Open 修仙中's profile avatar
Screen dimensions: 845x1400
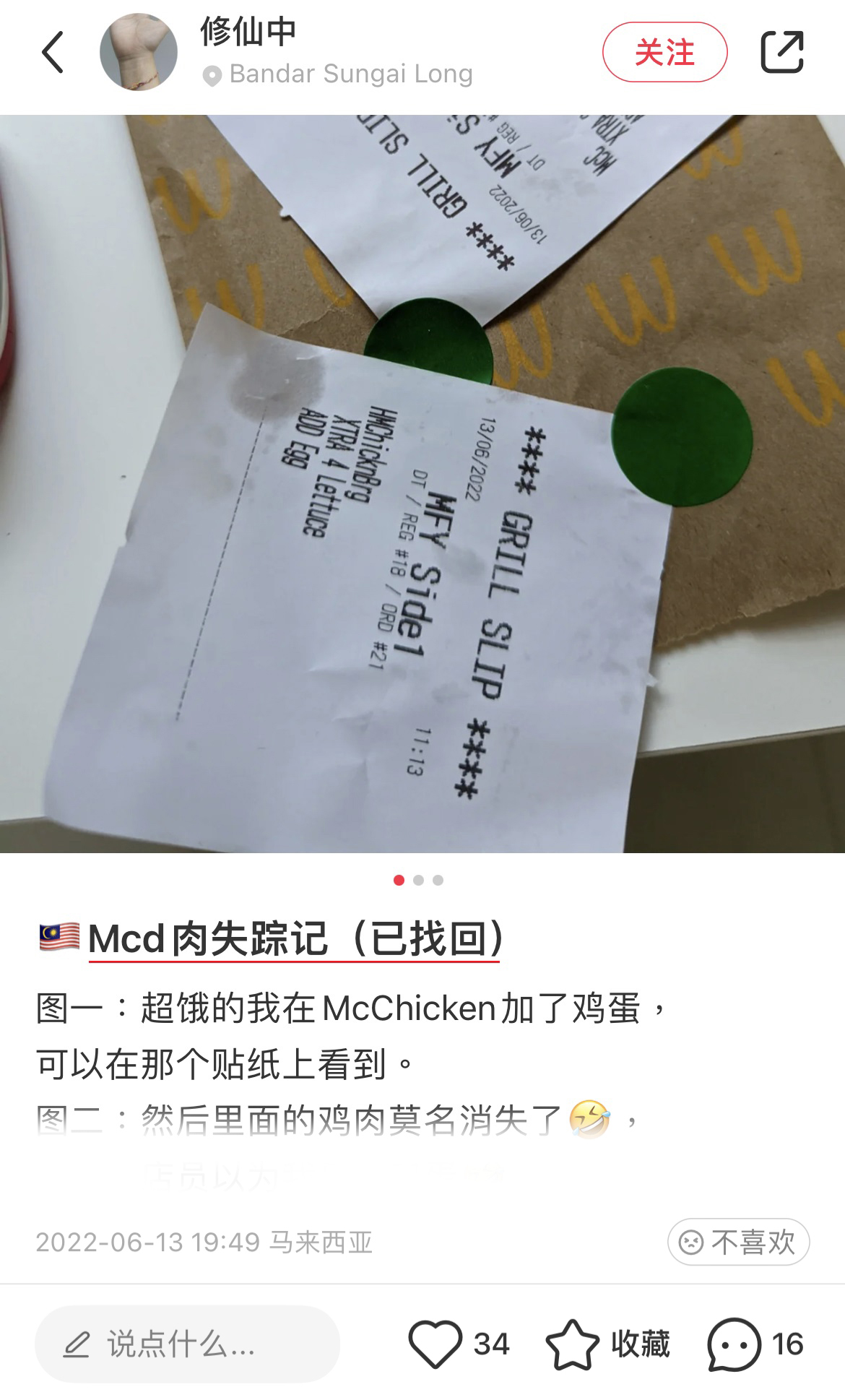pos(138,52)
